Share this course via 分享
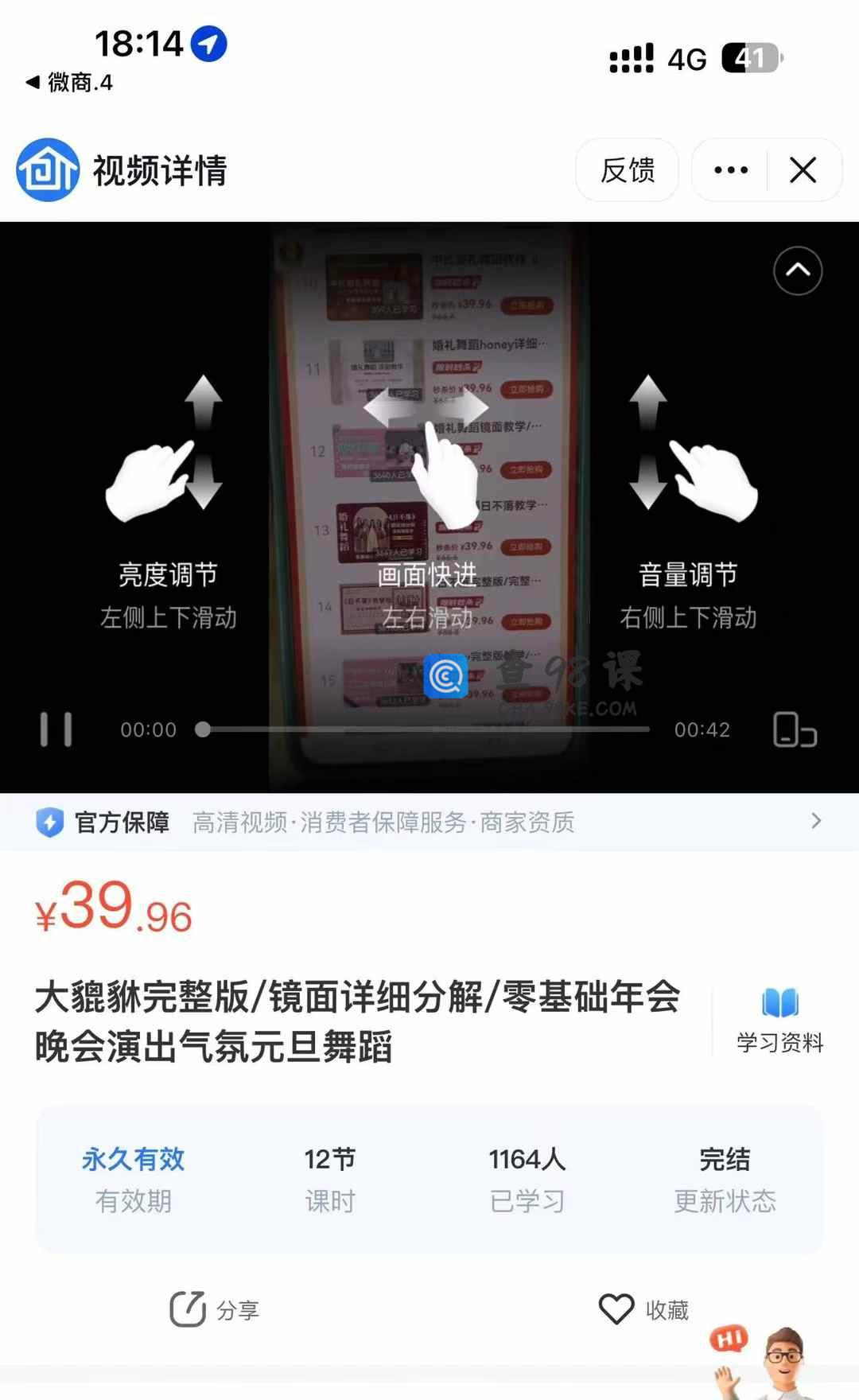The height and width of the screenshot is (1400, 859). [215, 1309]
